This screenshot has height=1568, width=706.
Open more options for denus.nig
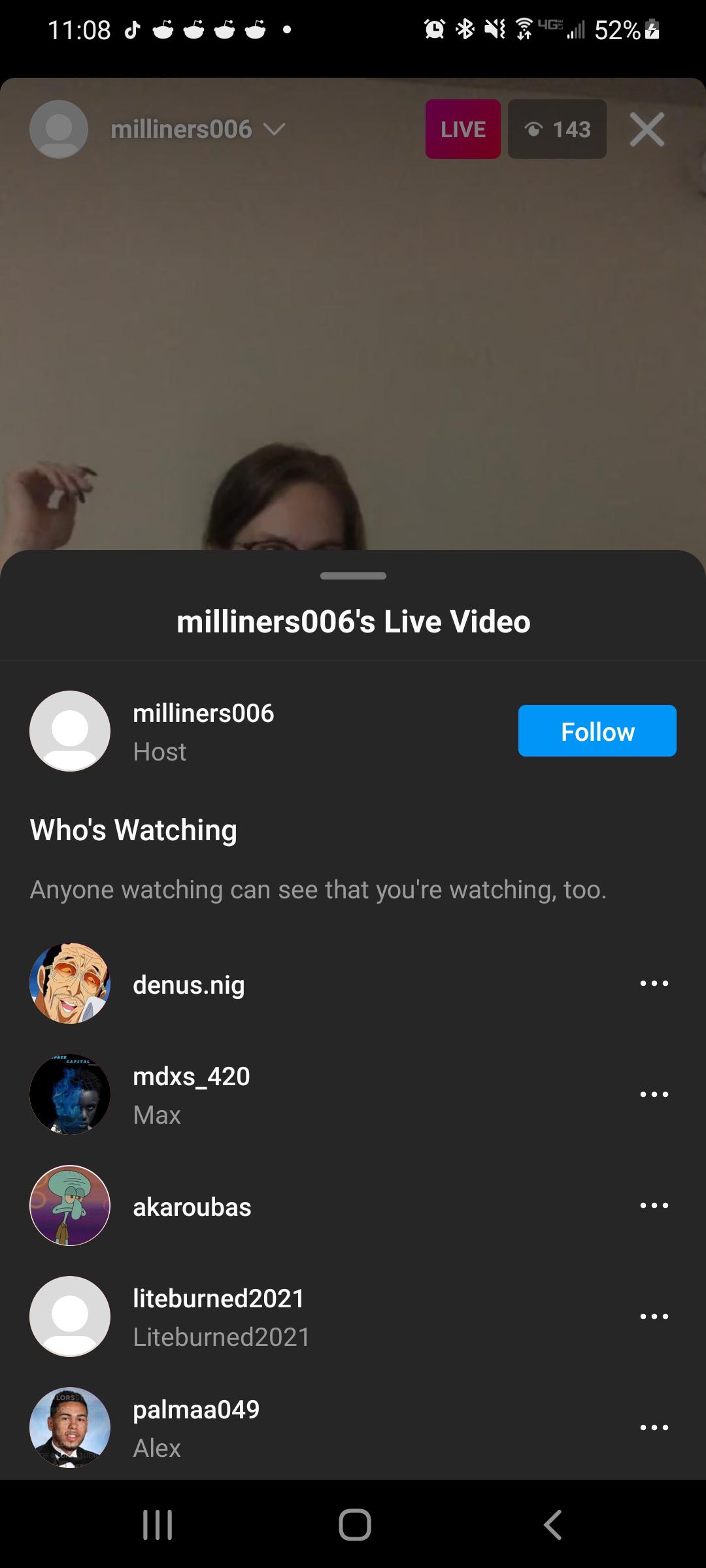coord(654,983)
